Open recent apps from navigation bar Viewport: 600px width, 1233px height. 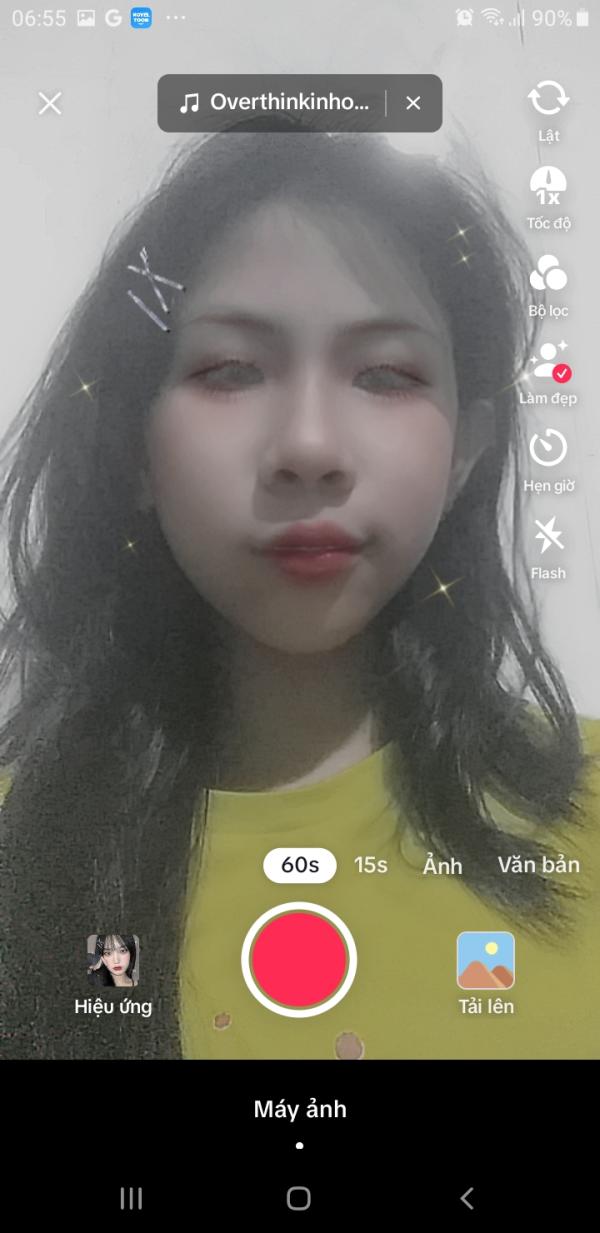(131, 1198)
